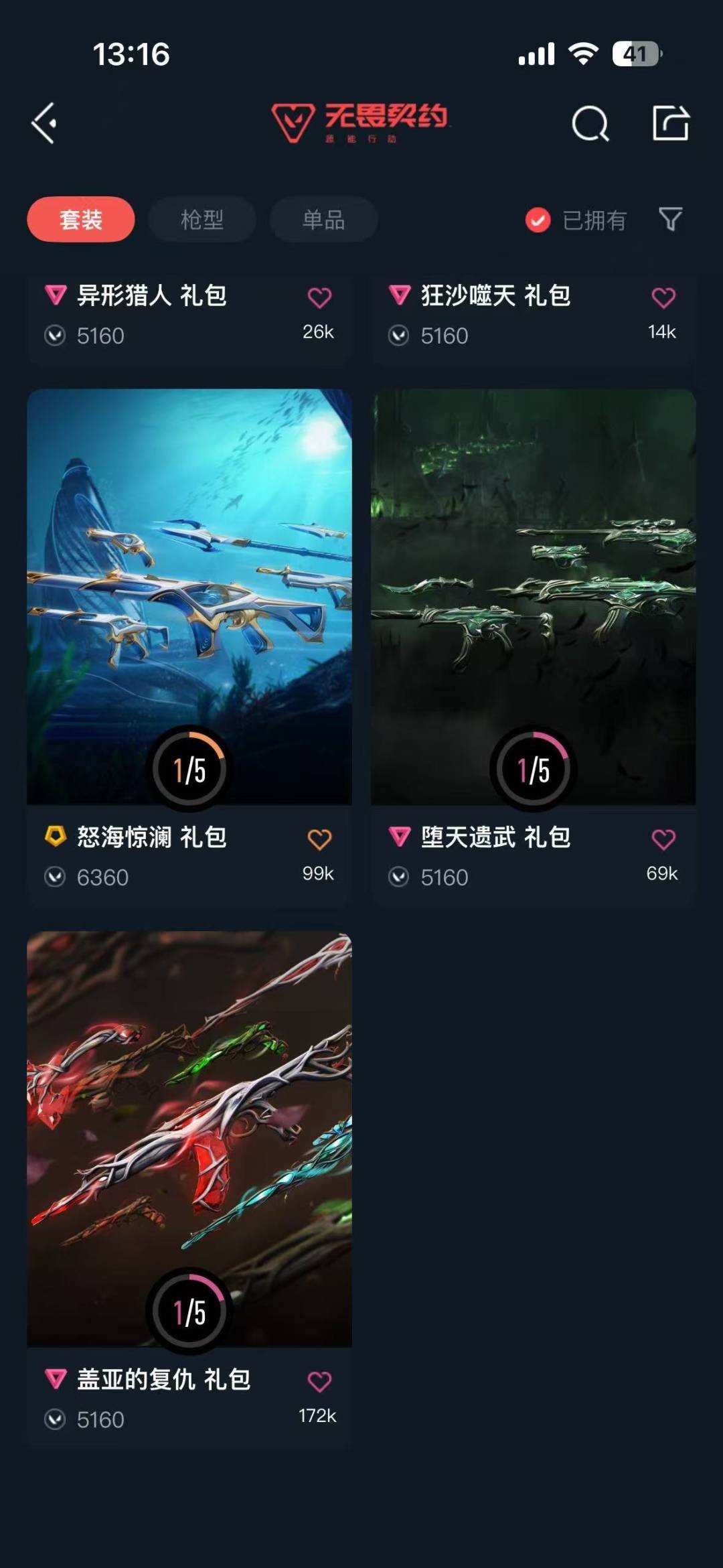This screenshot has width=723, height=1568.
Task: Click the share icon top right
Action: click(671, 124)
